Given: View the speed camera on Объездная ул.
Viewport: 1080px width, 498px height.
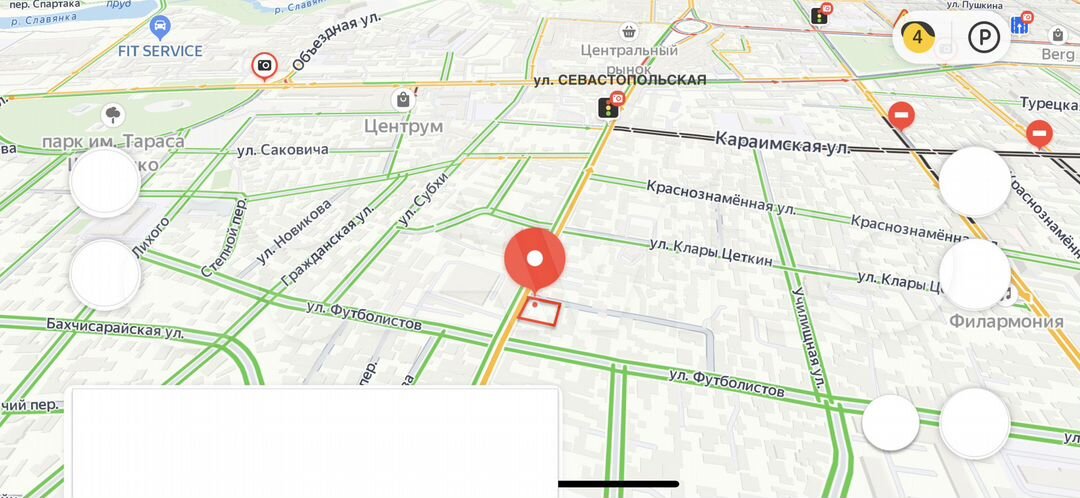Looking at the screenshot, I should tap(264, 67).
